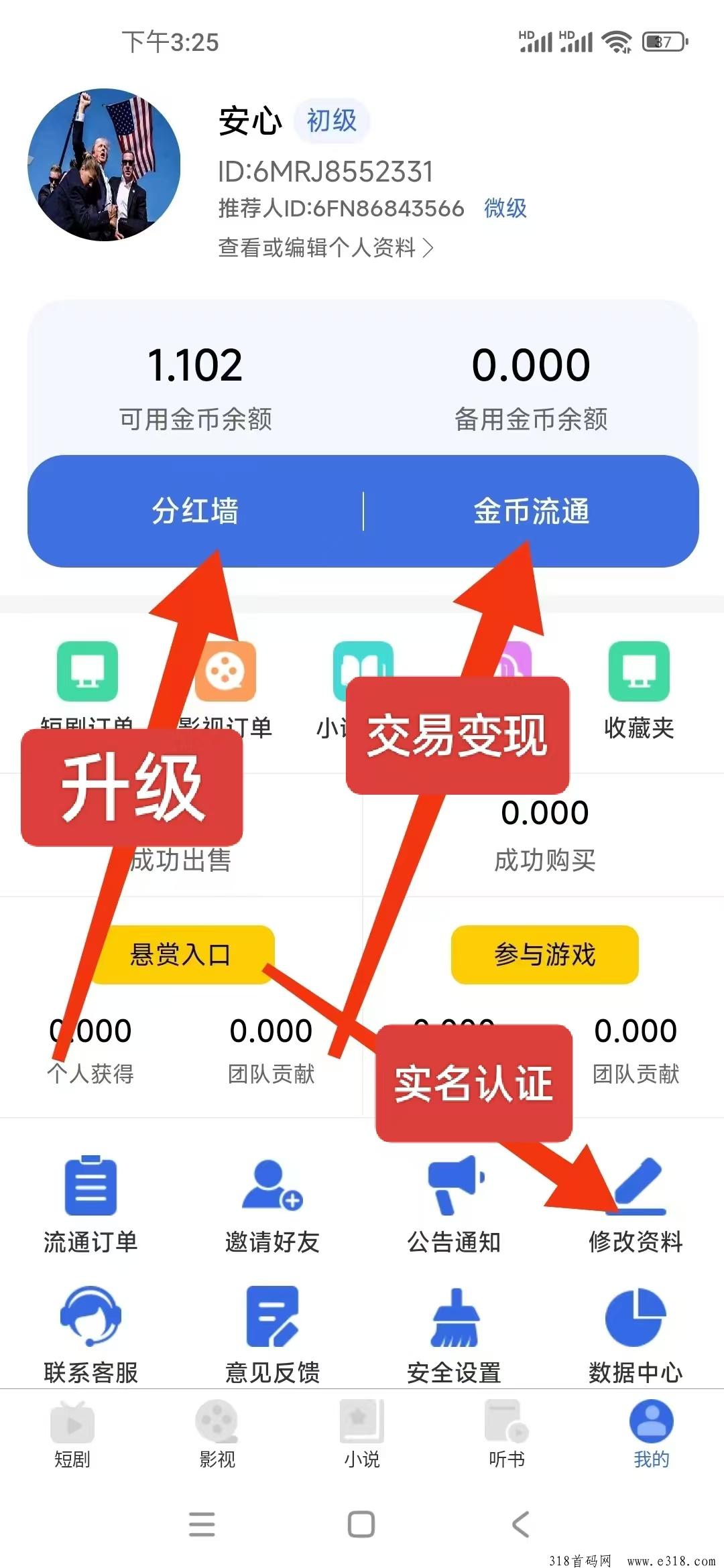Image resolution: width=724 pixels, height=1568 pixels.
Task: Open 流通订单 orders
Action: tap(90, 1203)
